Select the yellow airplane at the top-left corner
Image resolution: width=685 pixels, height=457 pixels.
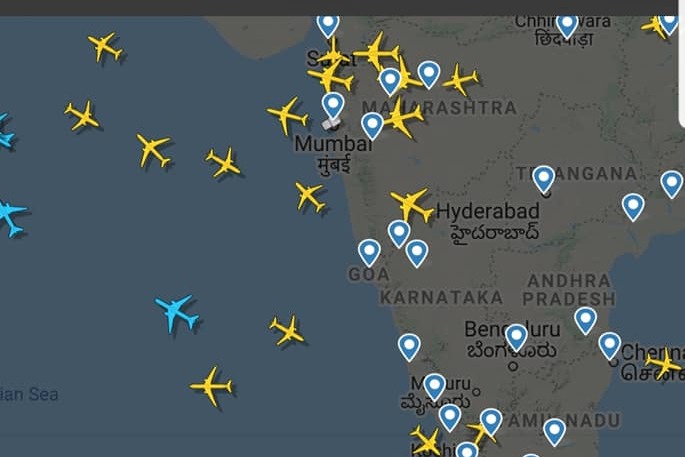(104, 46)
